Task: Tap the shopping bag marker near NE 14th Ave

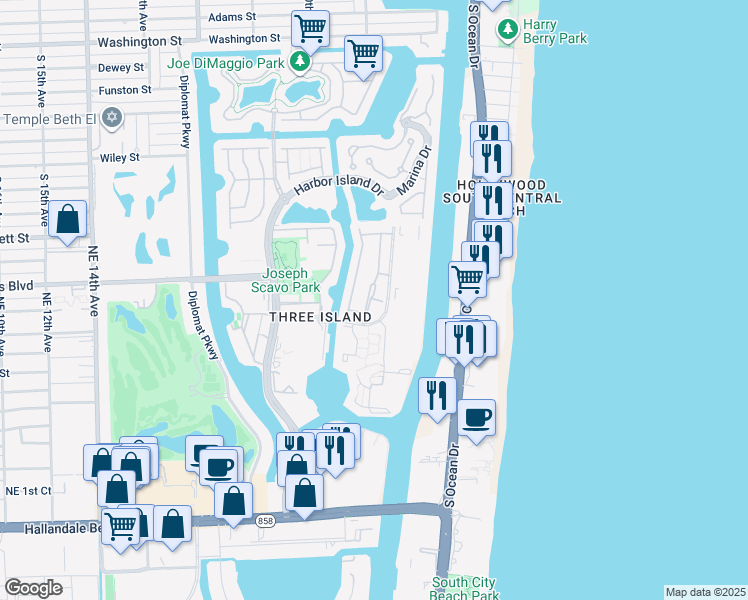Action: tap(67, 219)
